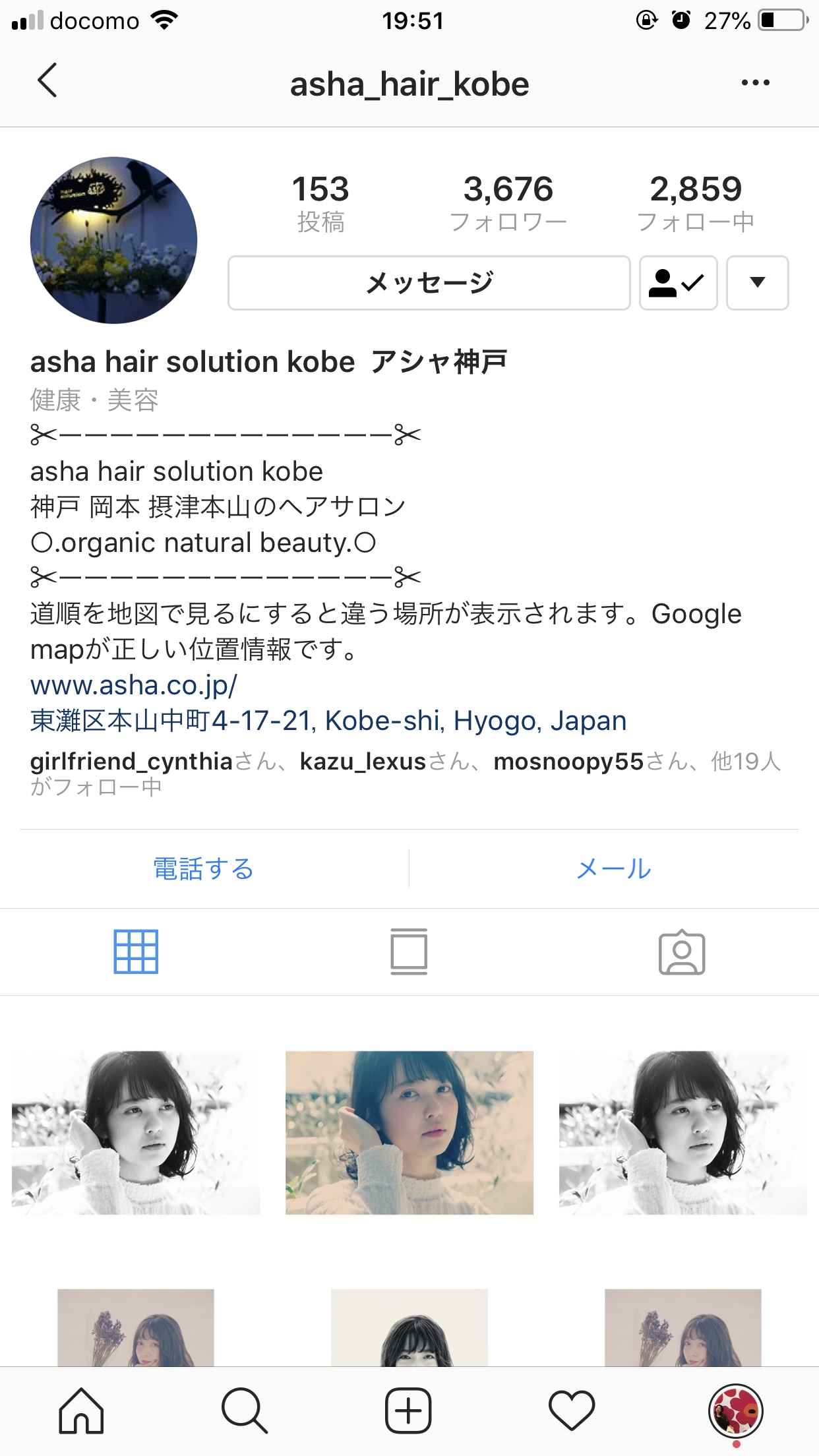Image resolution: width=819 pixels, height=1456 pixels.
Task: Tap 電話する to call the salon
Action: pyautogui.click(x=204, y=868)
